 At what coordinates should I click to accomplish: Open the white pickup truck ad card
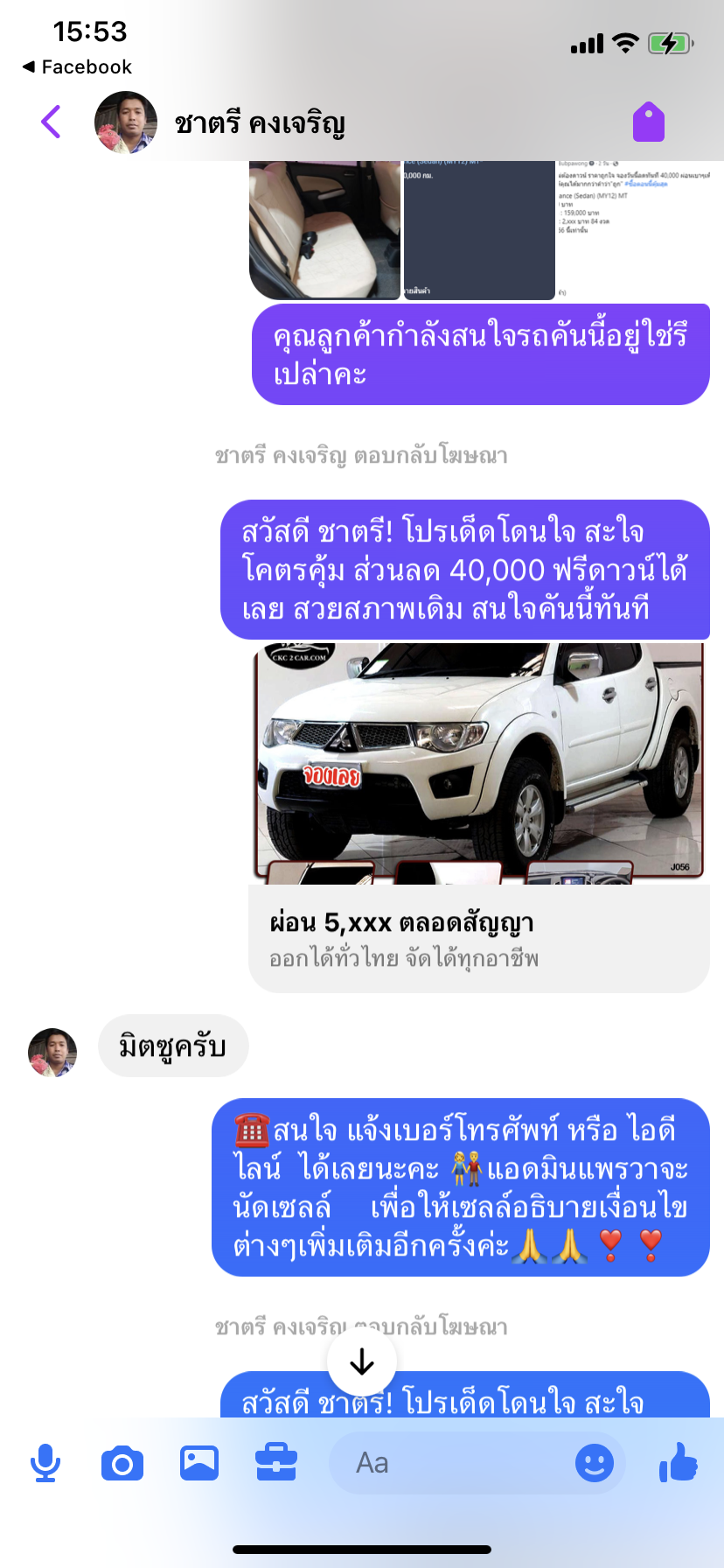pyautogui.click(x=479, y=817)
